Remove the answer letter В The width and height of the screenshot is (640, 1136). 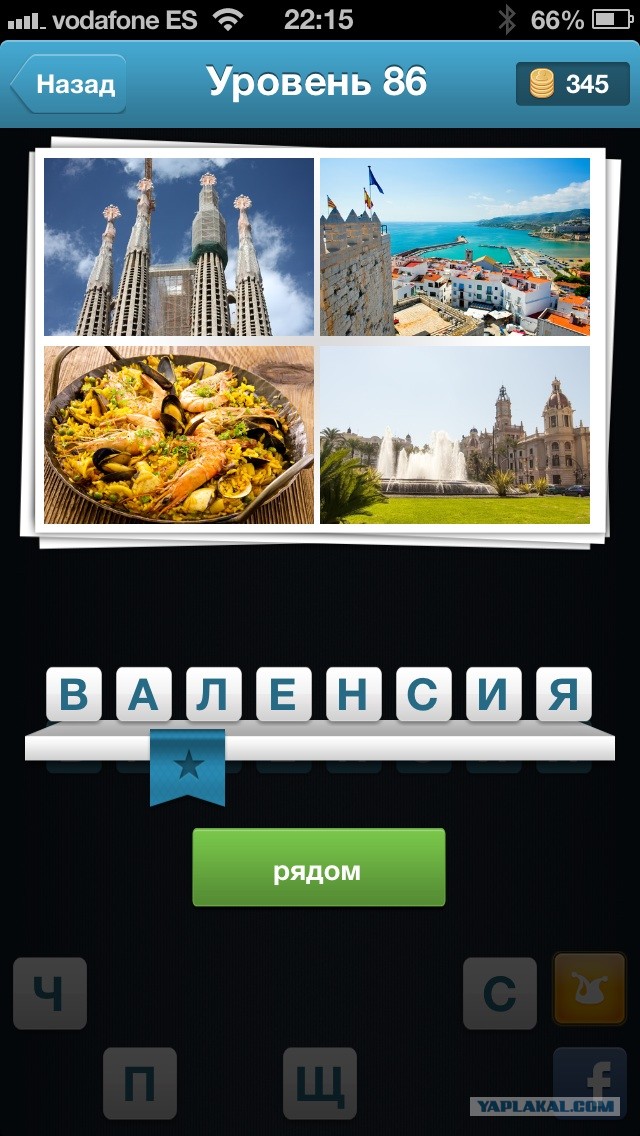tap(74, 694)
